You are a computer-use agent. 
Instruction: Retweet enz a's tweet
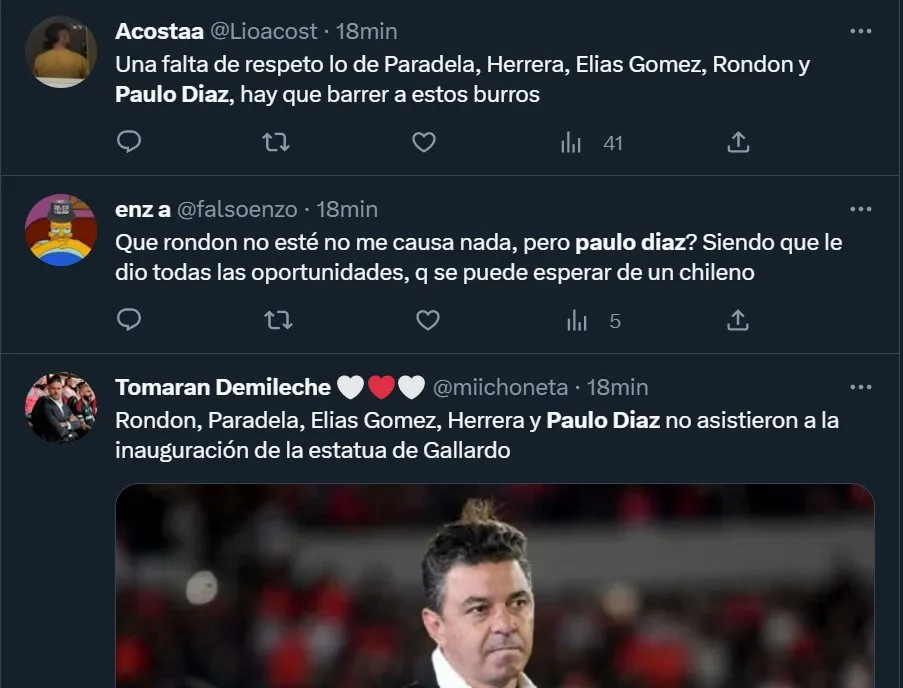(276, 320)
